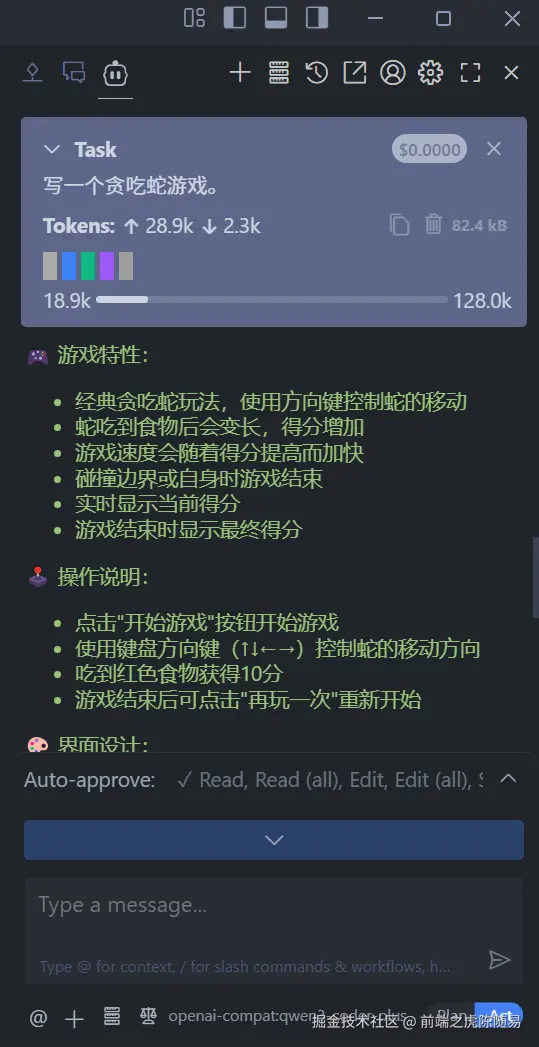Open the task history clock icon
The width and height of the screenshot is (539, 1047).
(317, 72)
